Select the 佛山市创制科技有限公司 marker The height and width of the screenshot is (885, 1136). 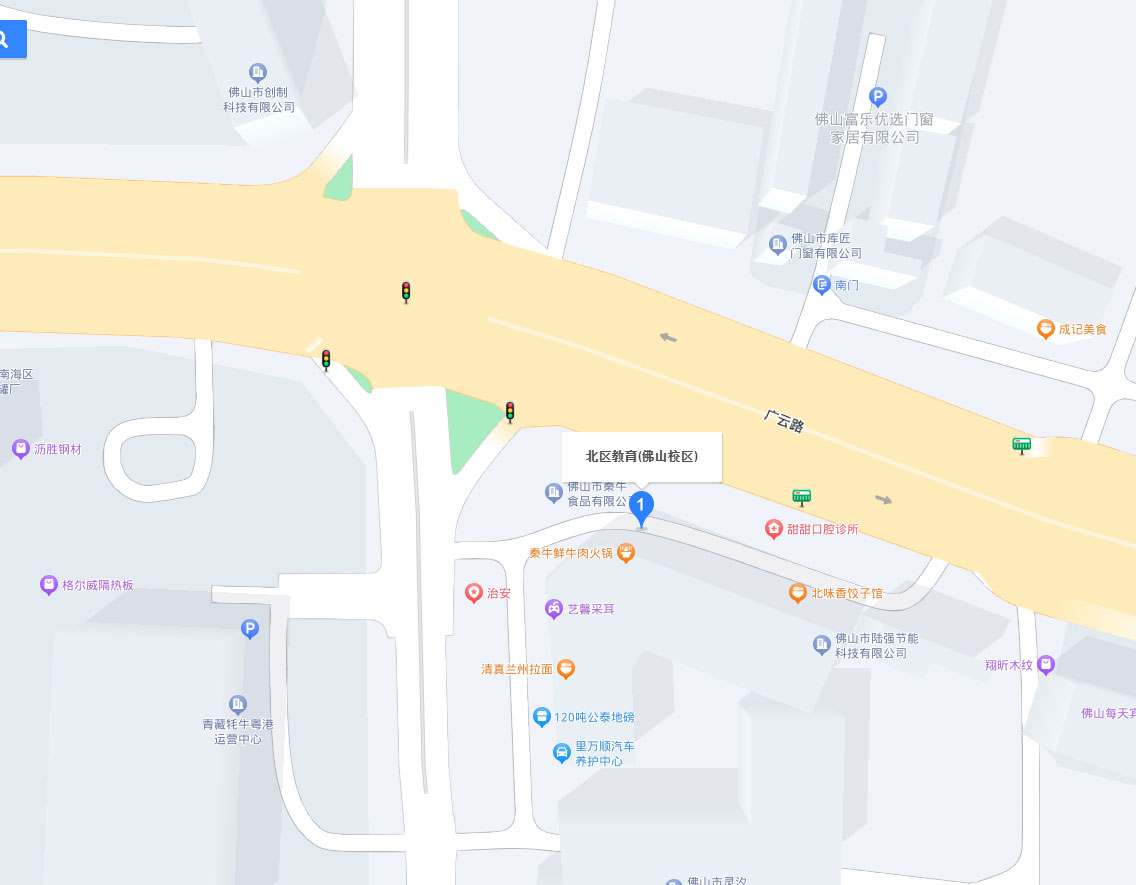258,72
